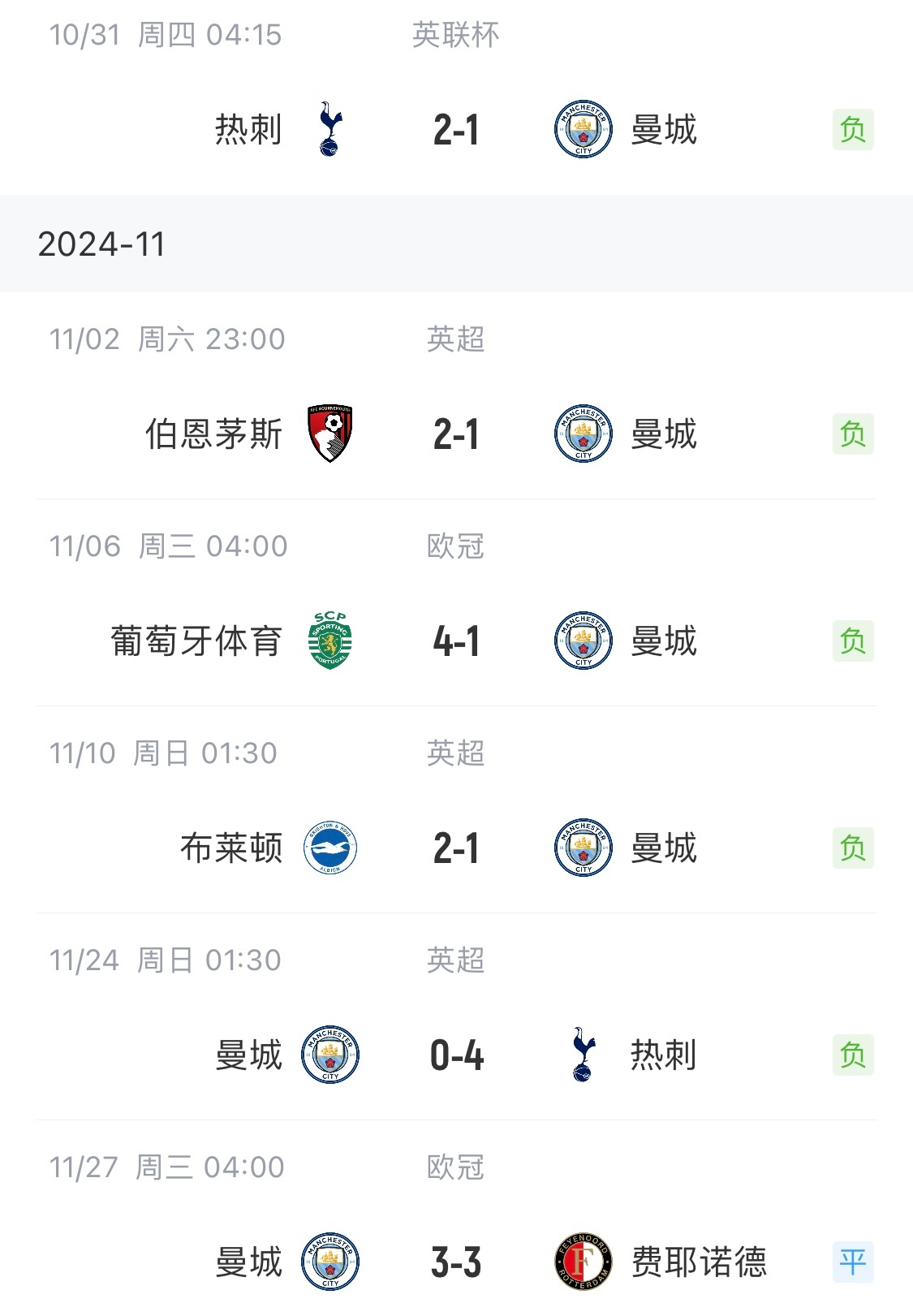
Task: Select the Manchester City badge beside 热刺 match
Action: (x=581, y=126)
